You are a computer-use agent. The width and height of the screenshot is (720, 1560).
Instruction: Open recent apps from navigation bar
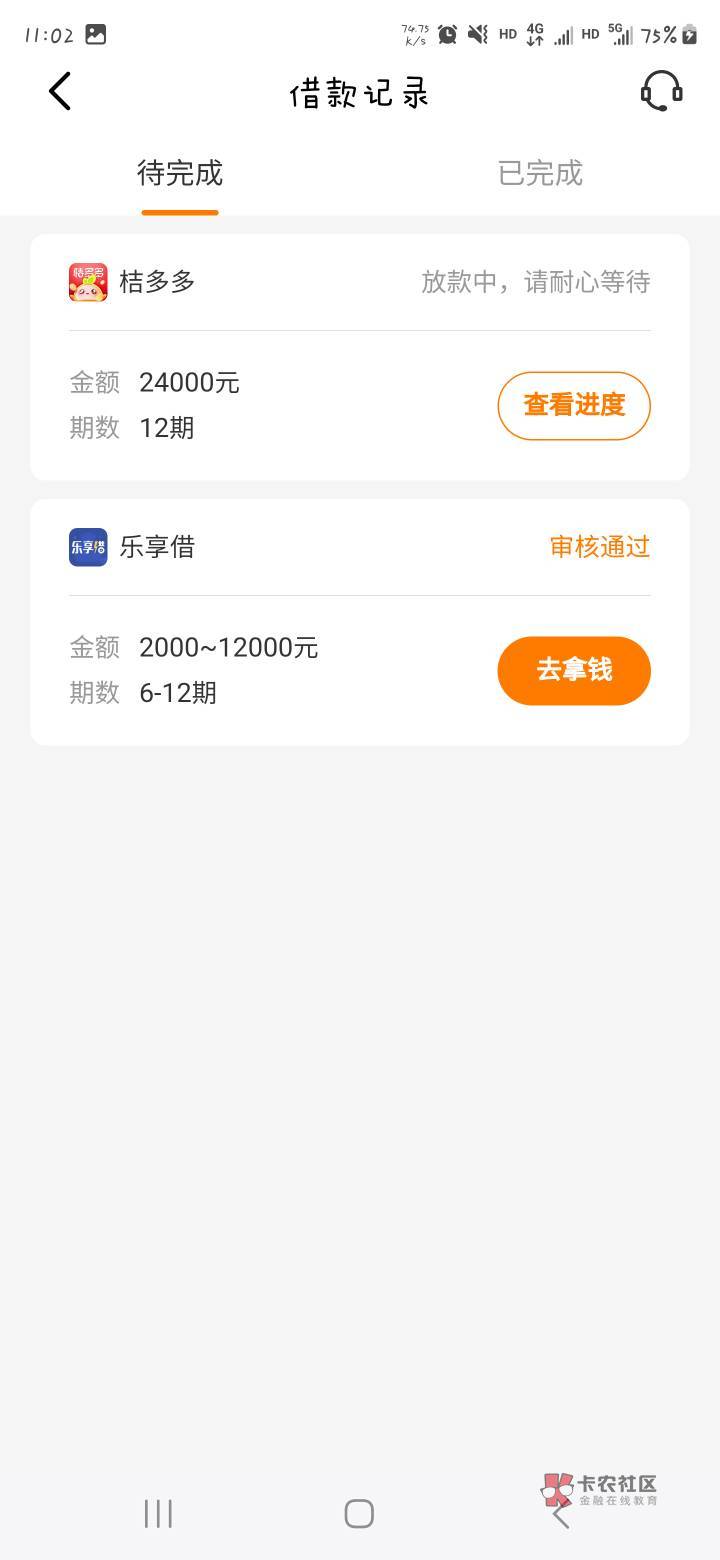coord(158,1513)
